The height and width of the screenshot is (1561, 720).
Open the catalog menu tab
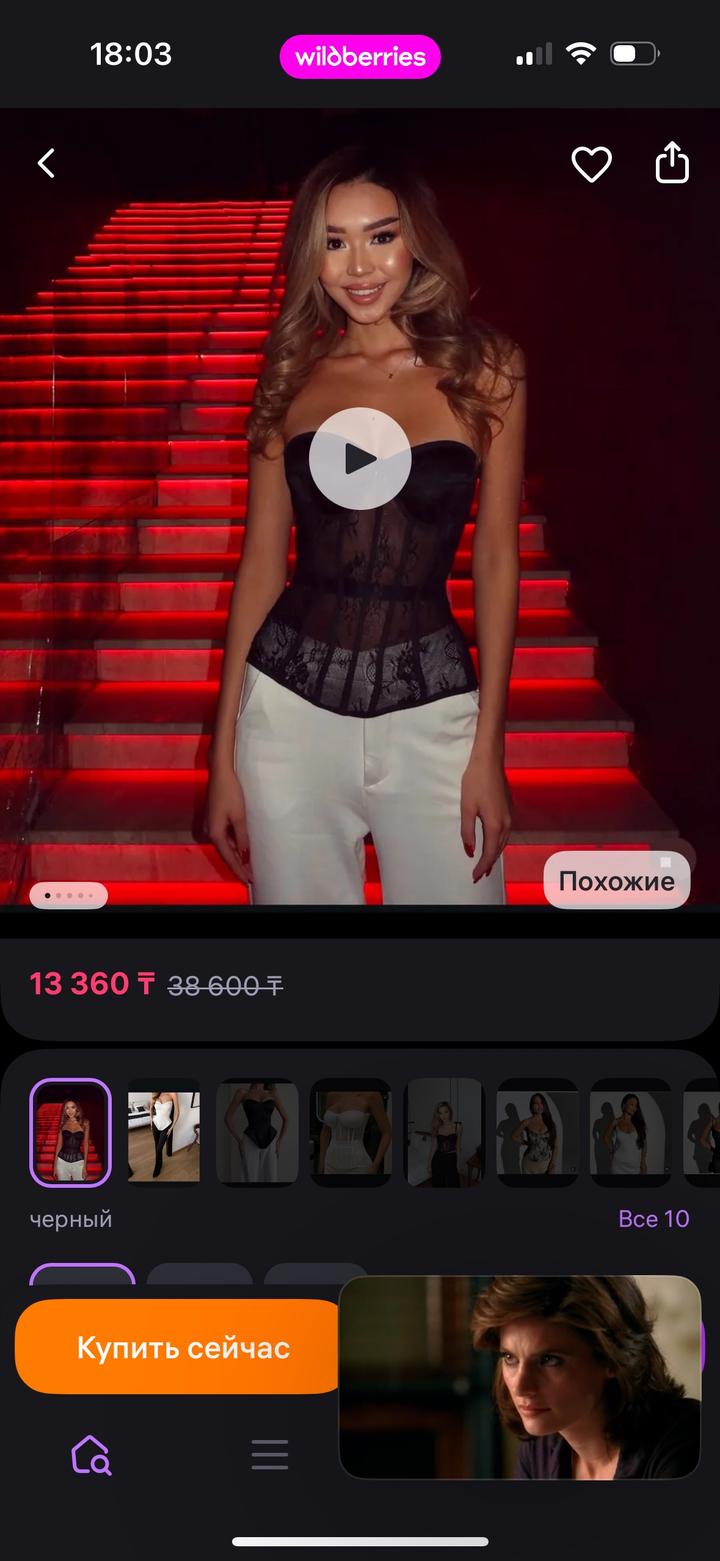tap(269, 1455)
